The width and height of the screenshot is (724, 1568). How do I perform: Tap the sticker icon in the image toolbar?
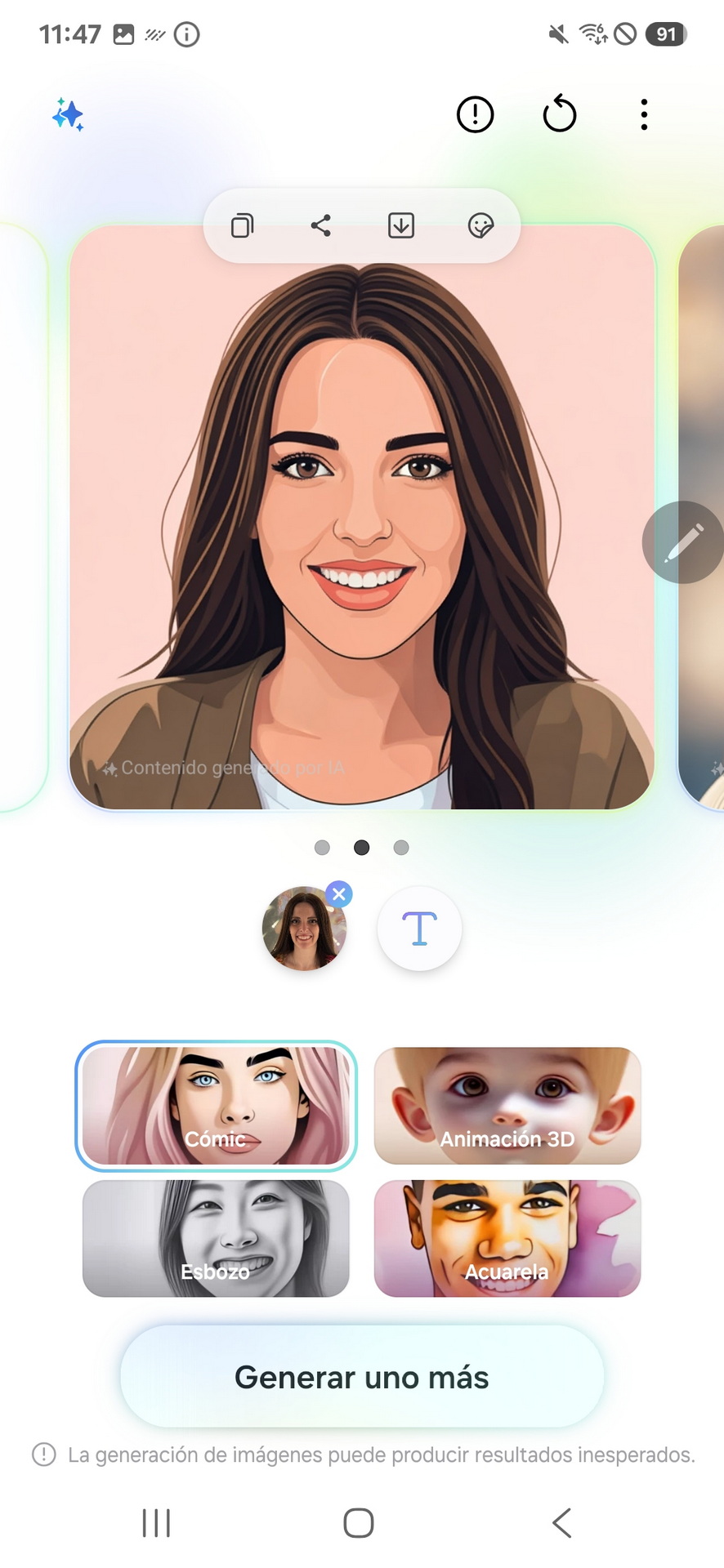480,225
